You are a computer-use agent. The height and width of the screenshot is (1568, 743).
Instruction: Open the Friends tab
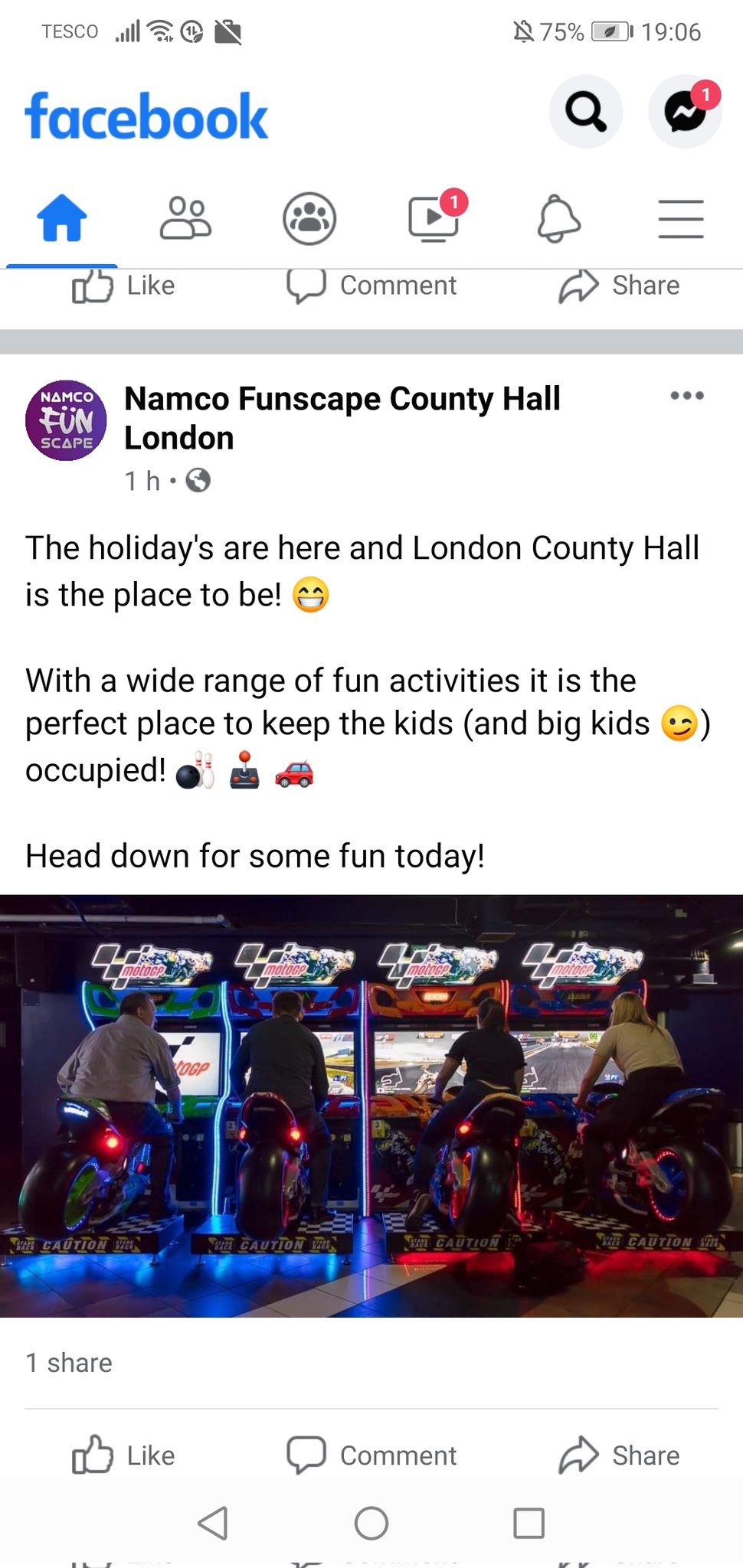coord(185,219)
